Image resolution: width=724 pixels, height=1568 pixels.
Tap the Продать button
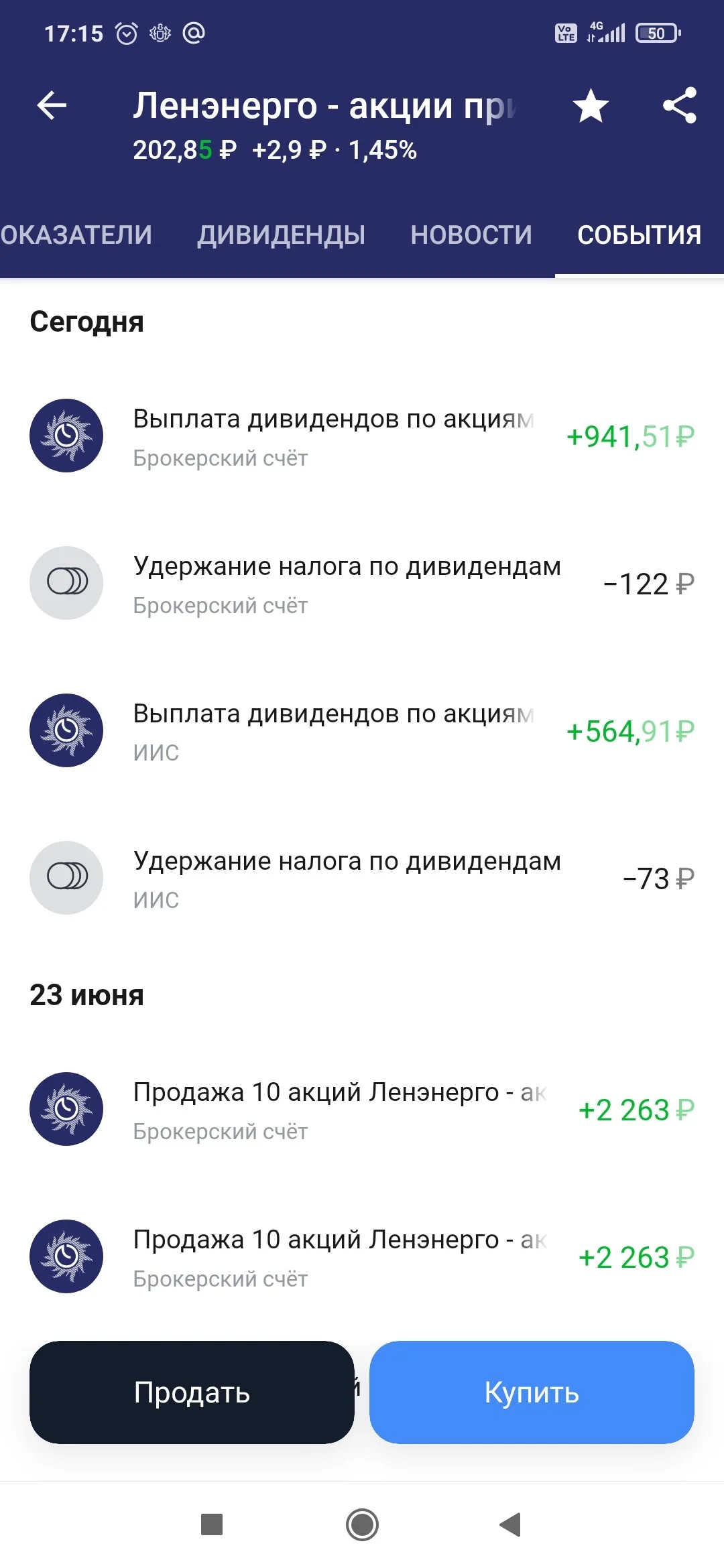click(x=192, y=1392)
